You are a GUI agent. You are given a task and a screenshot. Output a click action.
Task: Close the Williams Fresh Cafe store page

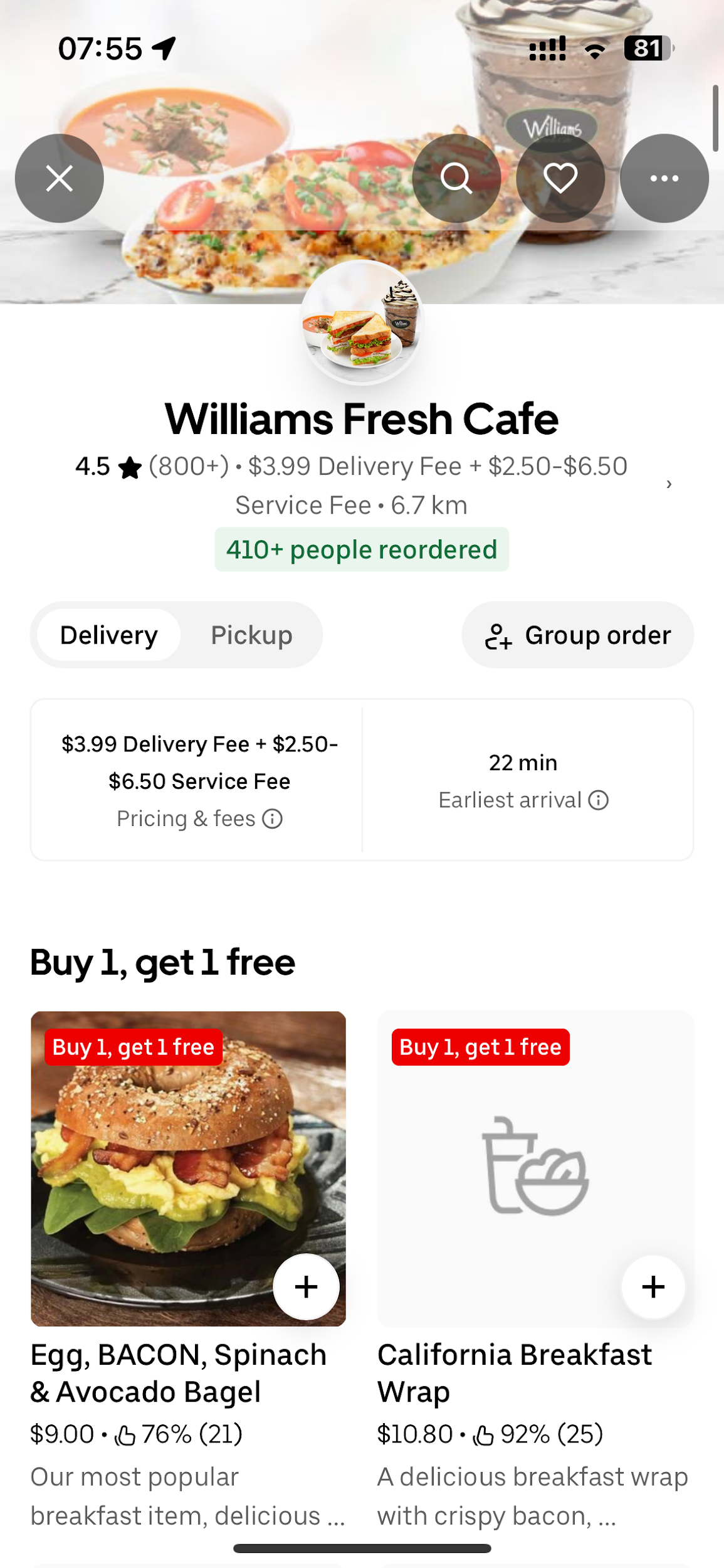60,179
